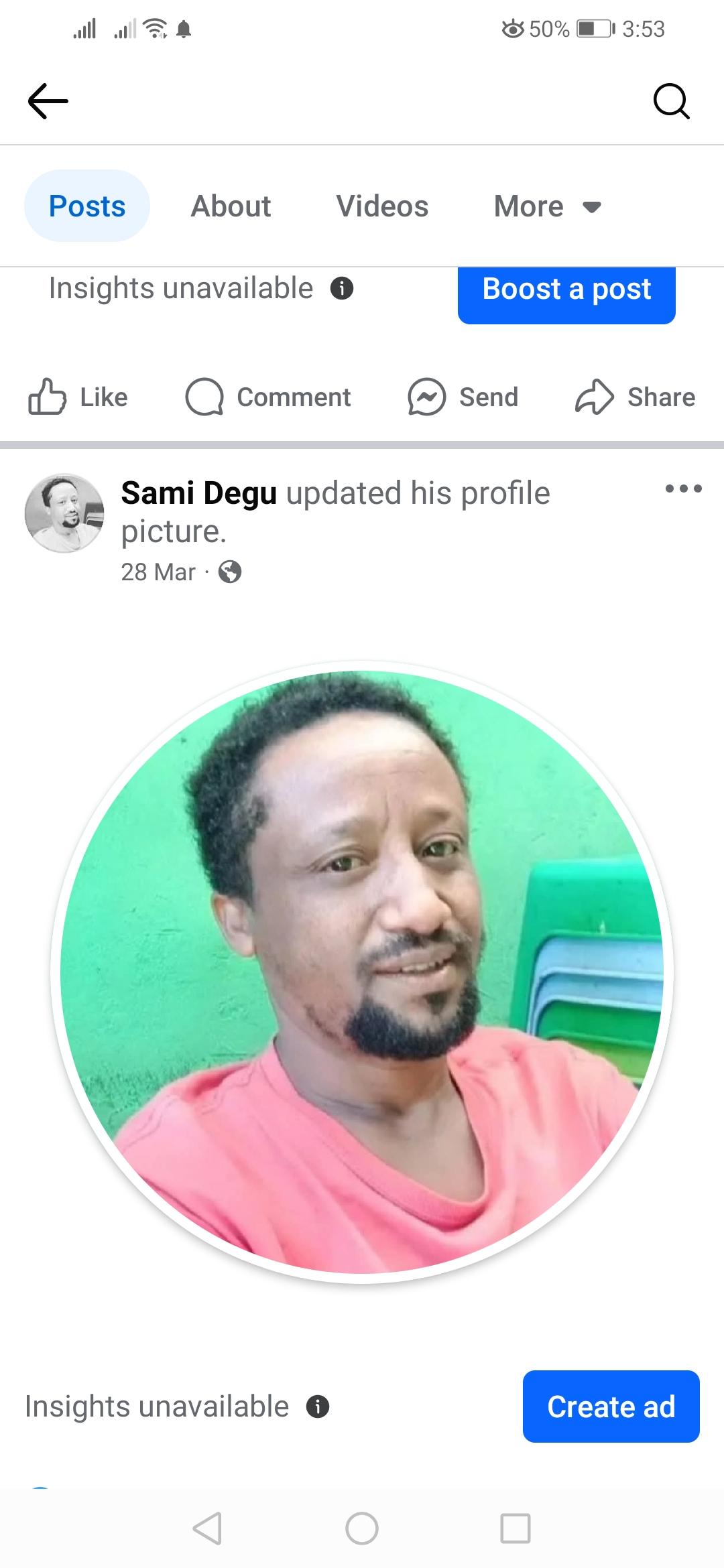Send the post via Messenger
Screen dimensions: 724x1568
463,397
